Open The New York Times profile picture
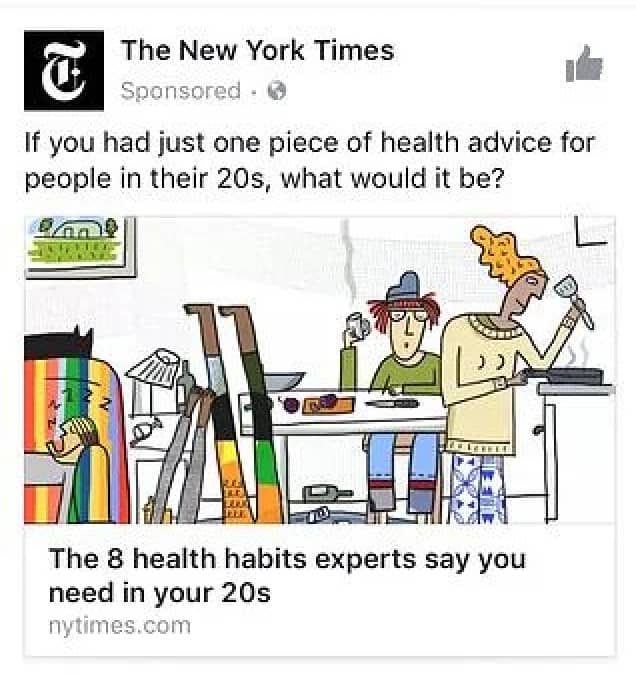The width and height of the screenshot is (636, 674). pos(63,70)
